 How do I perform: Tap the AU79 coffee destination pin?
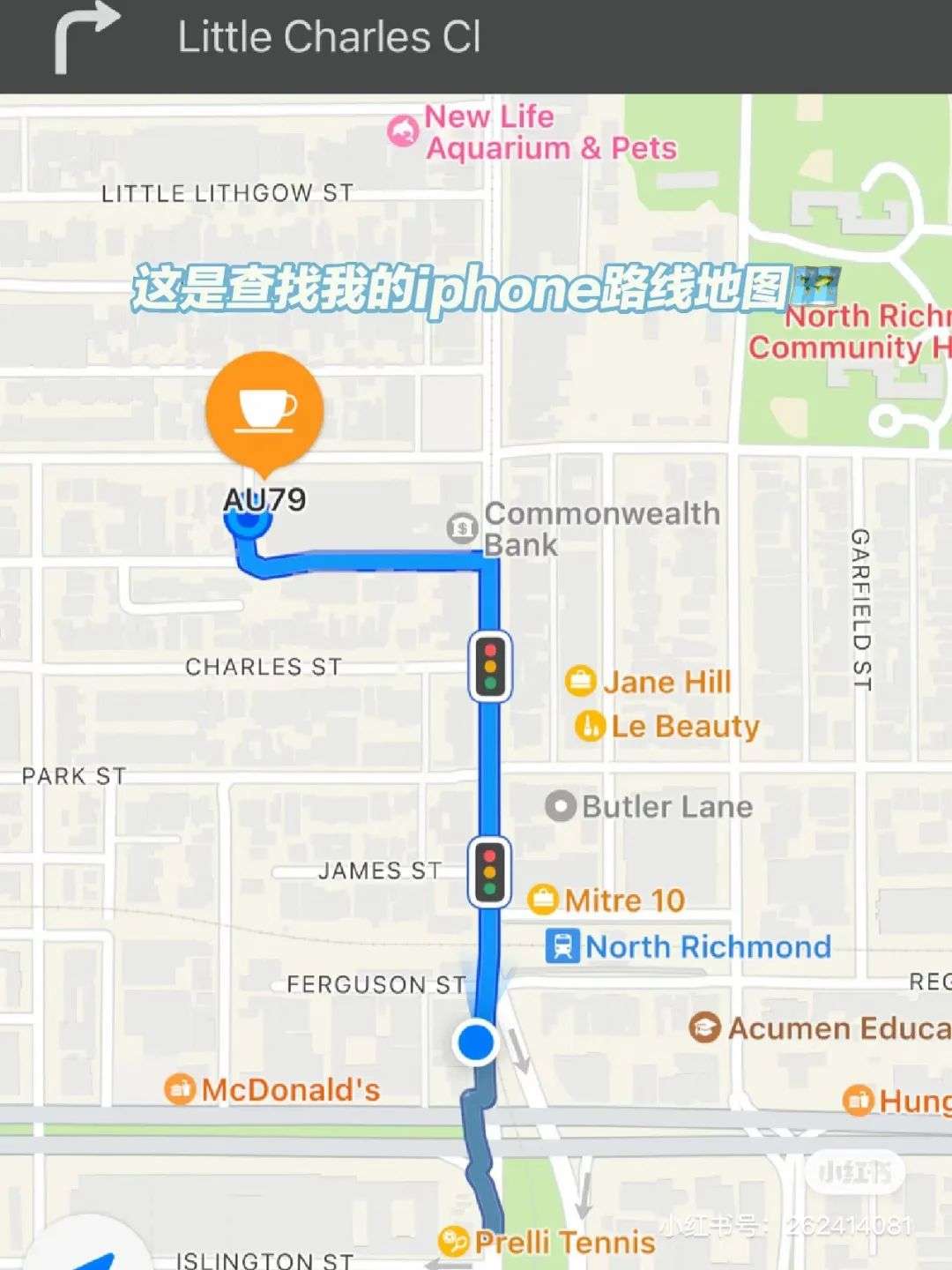pos(264,408)
